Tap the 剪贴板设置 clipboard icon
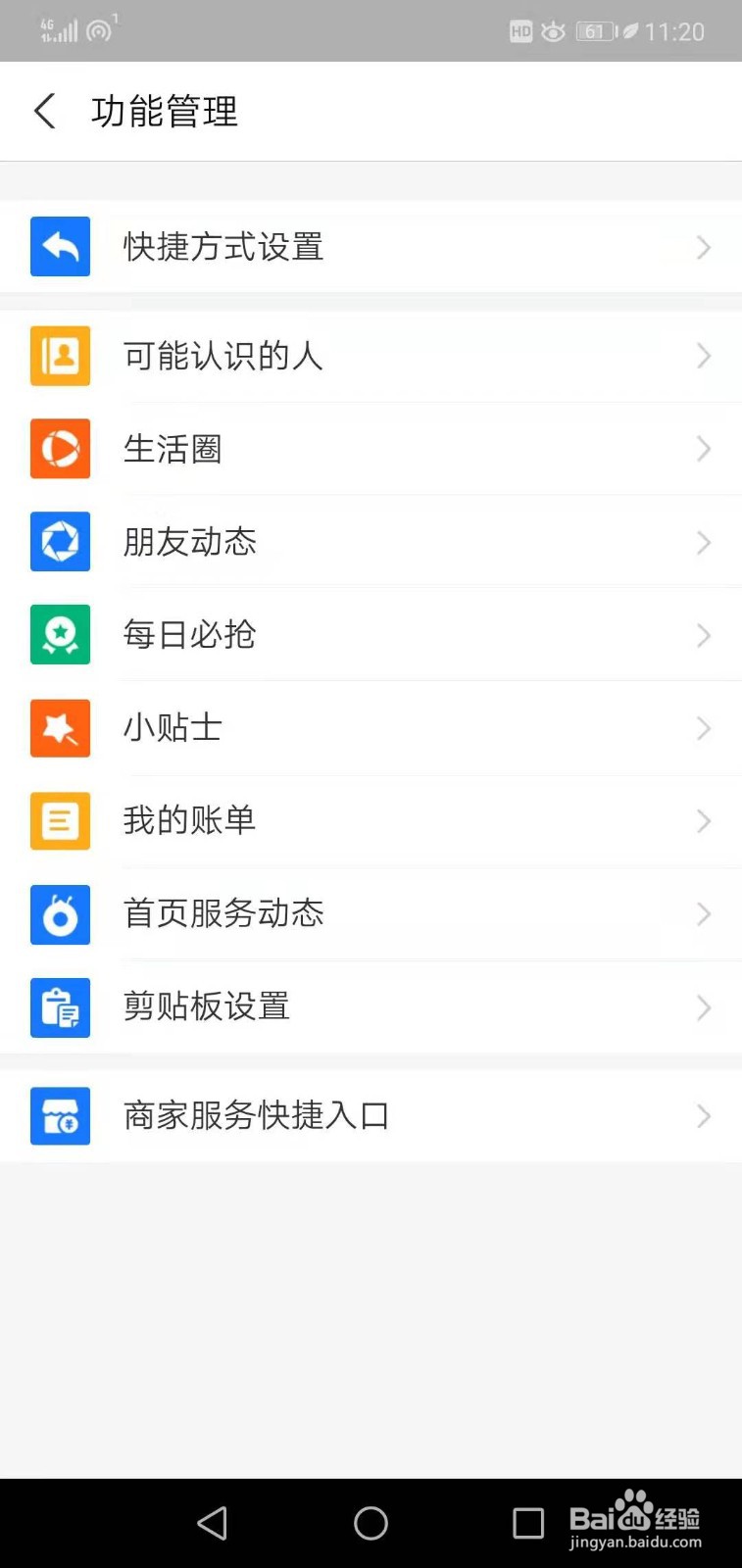This screenshot has height=1568, width=742. (x=60, y=1007)
